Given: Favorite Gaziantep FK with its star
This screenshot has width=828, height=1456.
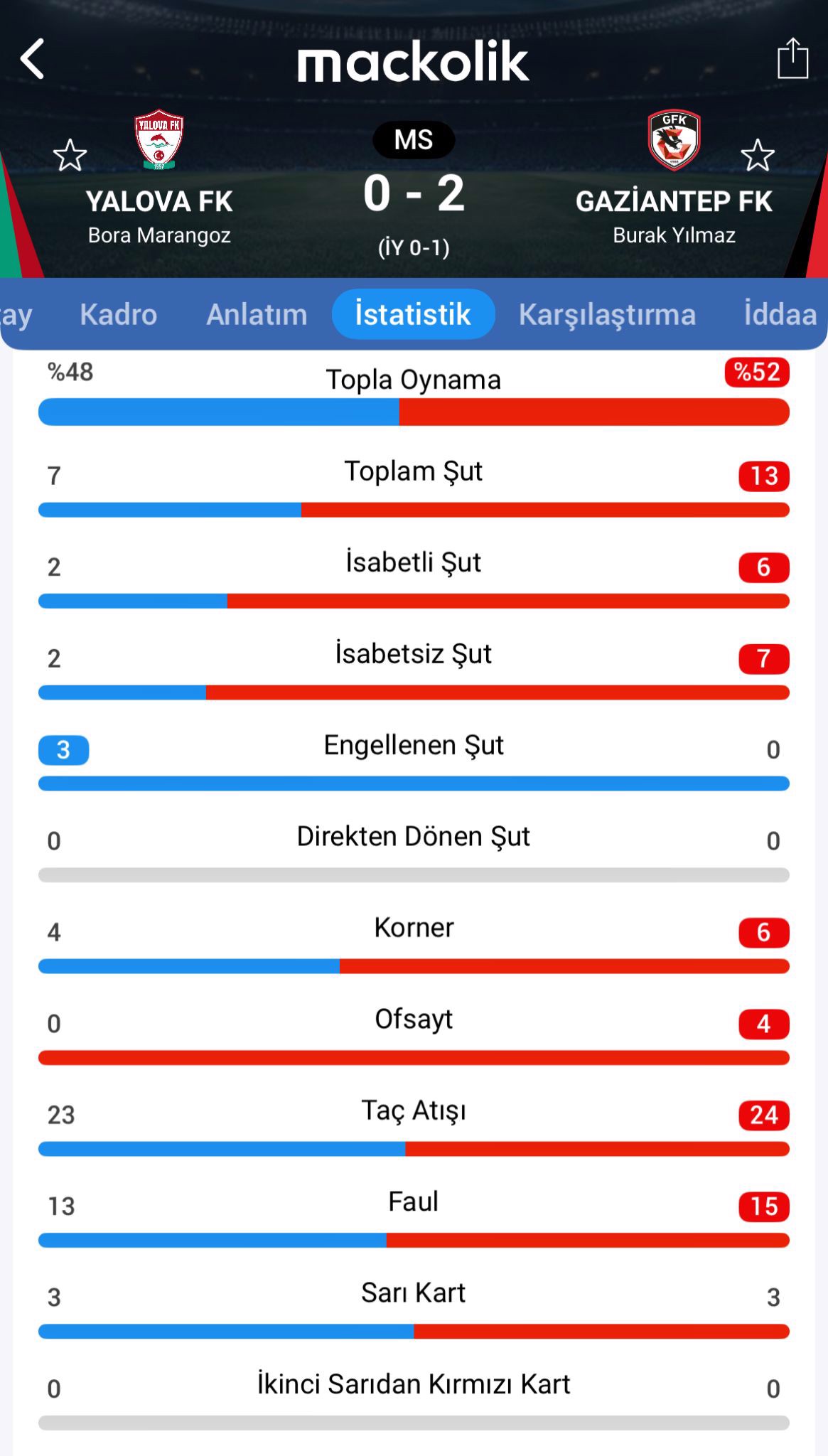Looking at the screenshot, I should tap(757, 155).
